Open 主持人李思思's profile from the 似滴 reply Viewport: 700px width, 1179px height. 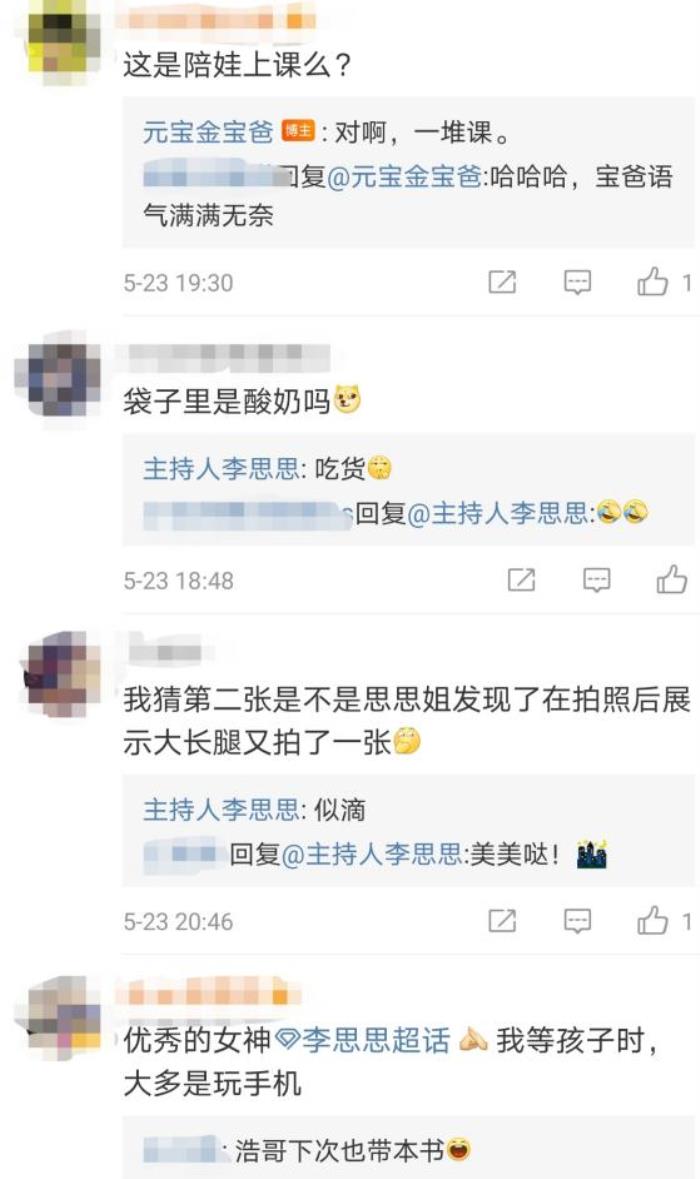pos(221,809)
